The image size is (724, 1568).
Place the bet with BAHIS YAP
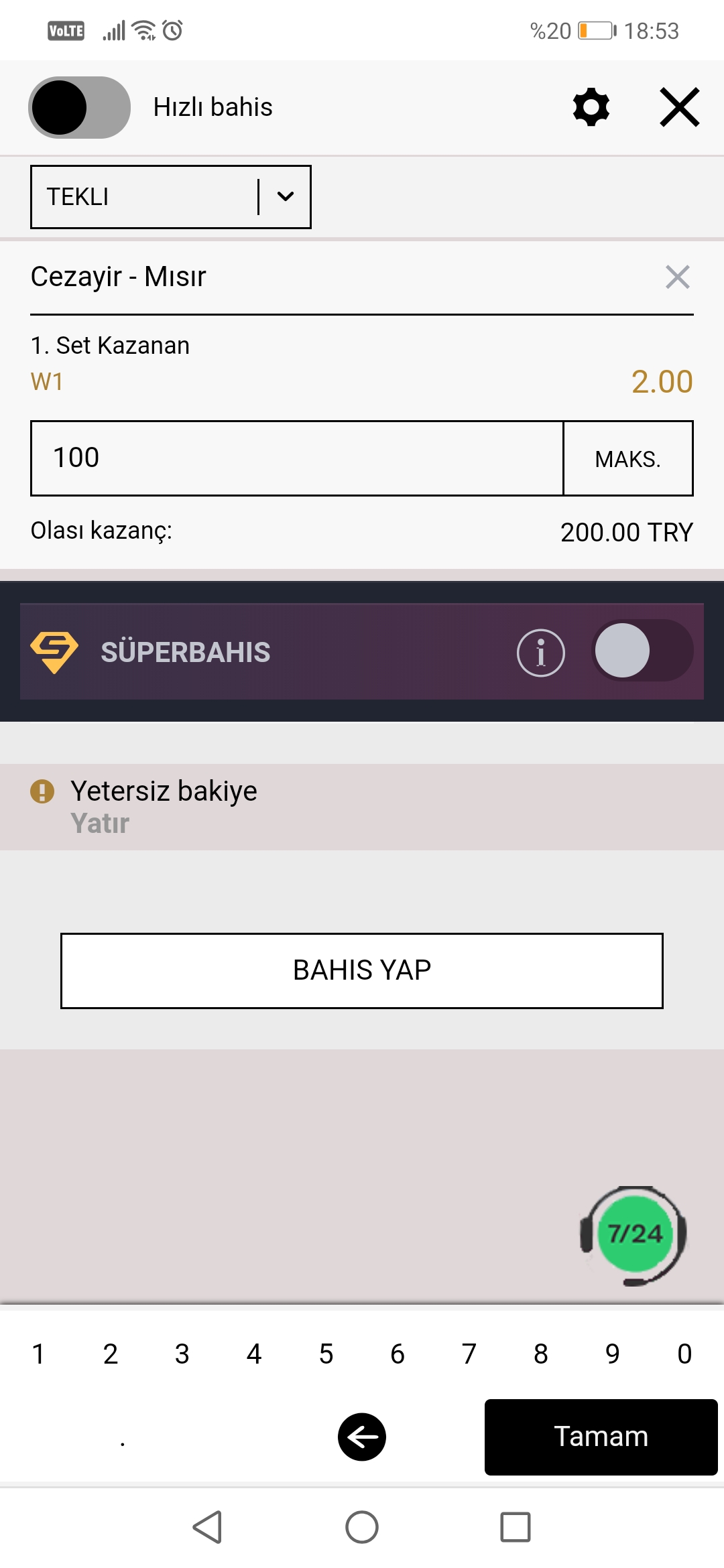(362, 971)
